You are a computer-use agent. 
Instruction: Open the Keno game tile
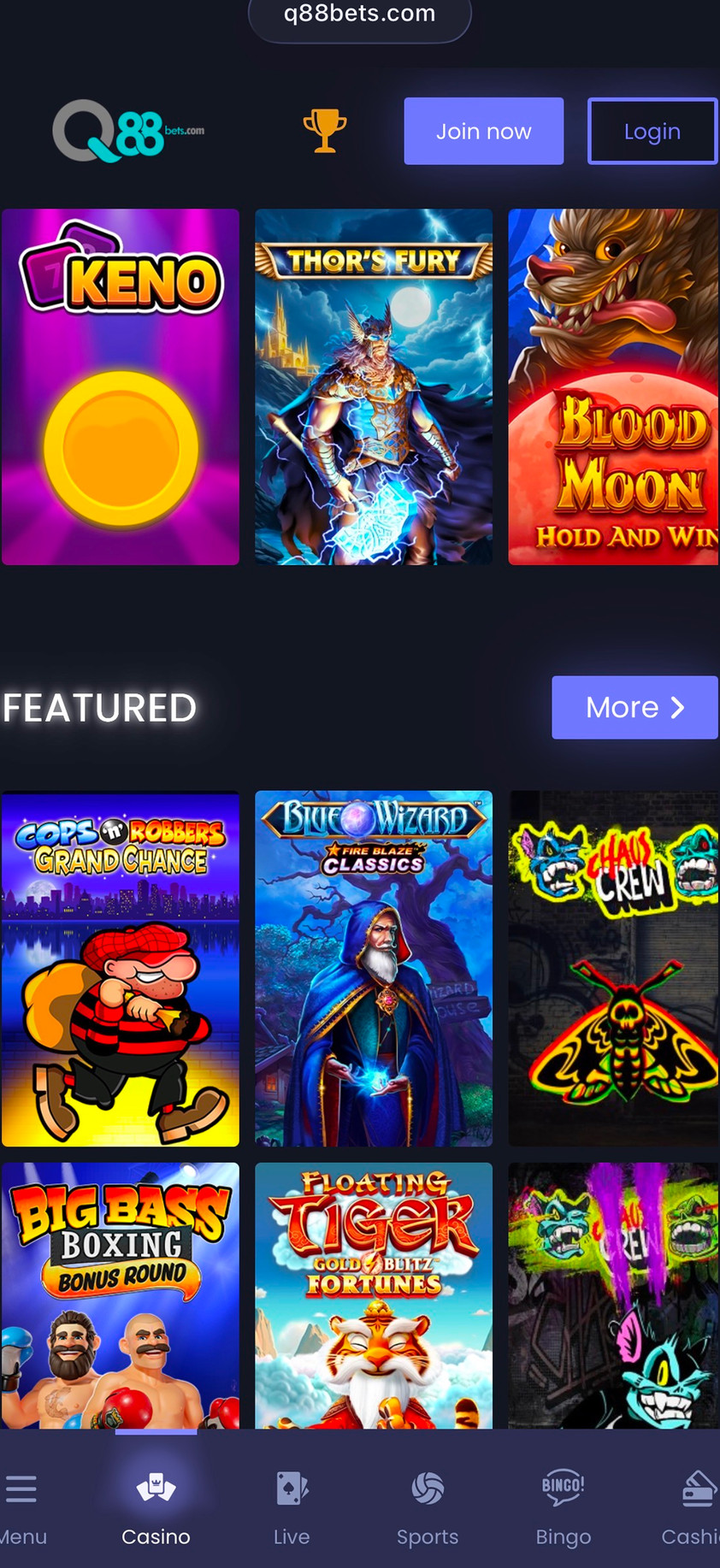click(x=121, y=386)
